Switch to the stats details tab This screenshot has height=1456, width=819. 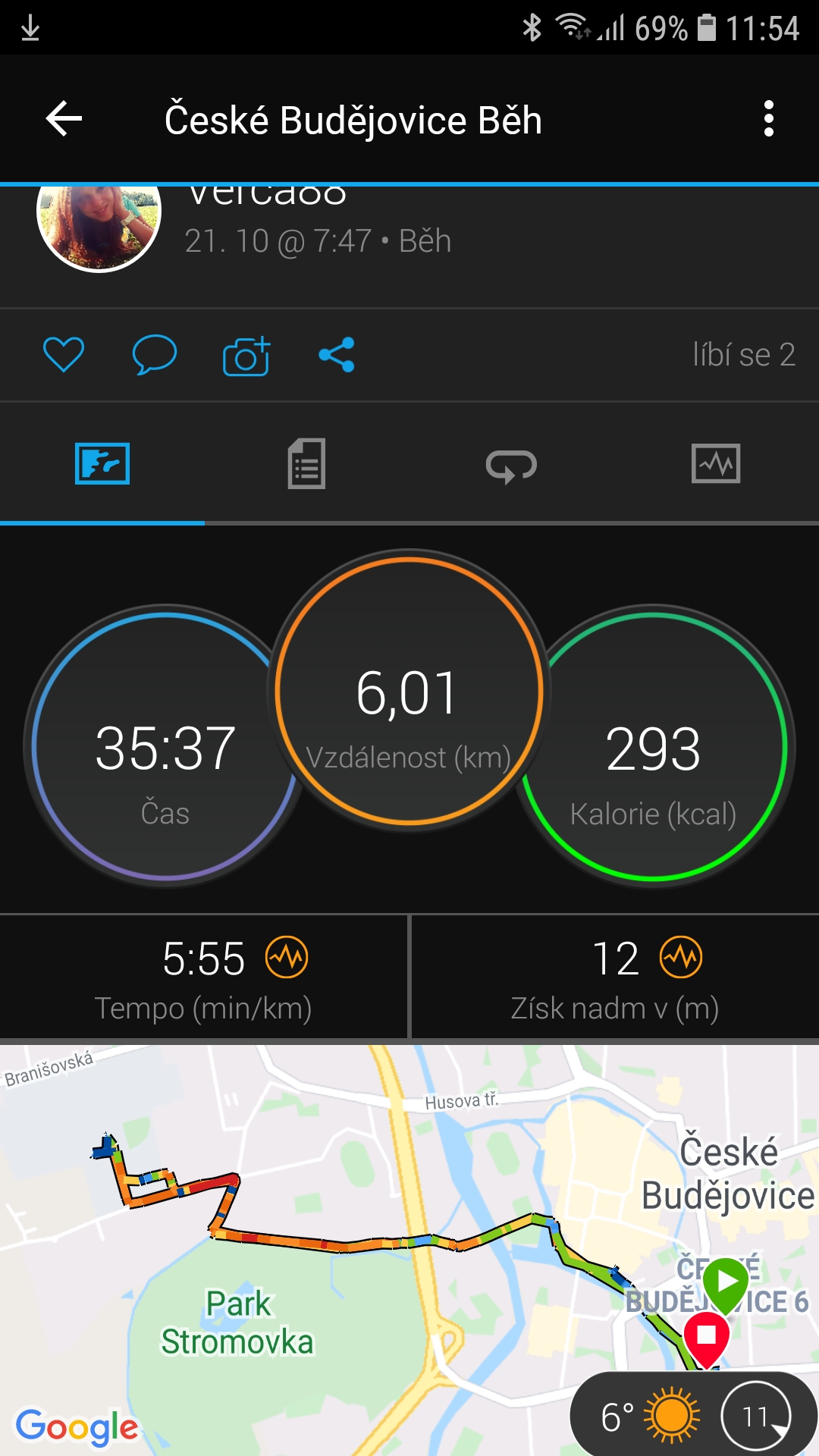click(x=306, y=463)
